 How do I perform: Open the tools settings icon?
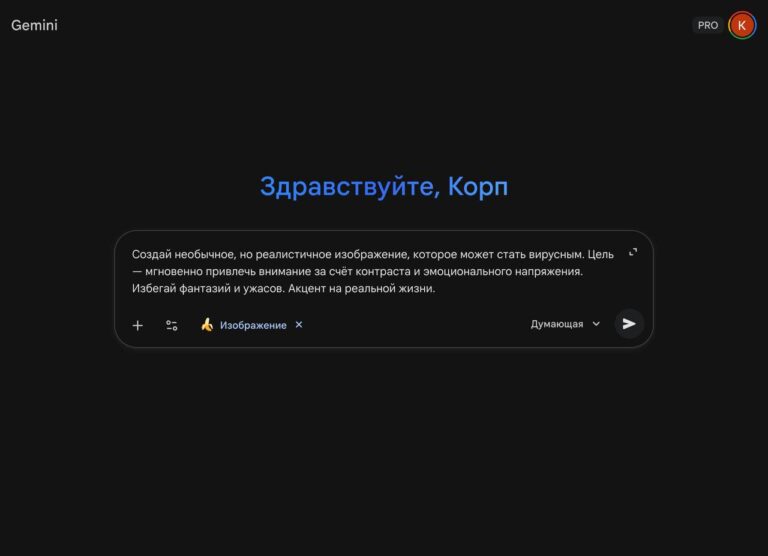point(172,325)
